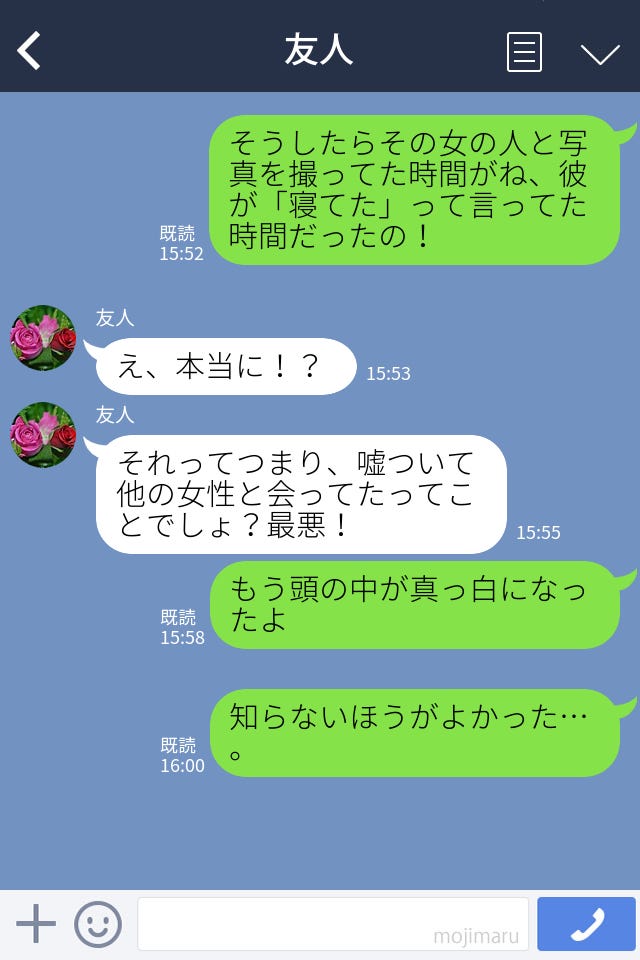Tap the plus icon to attach
The width and height of the screenshot is (640, 960).
point(36,924)
